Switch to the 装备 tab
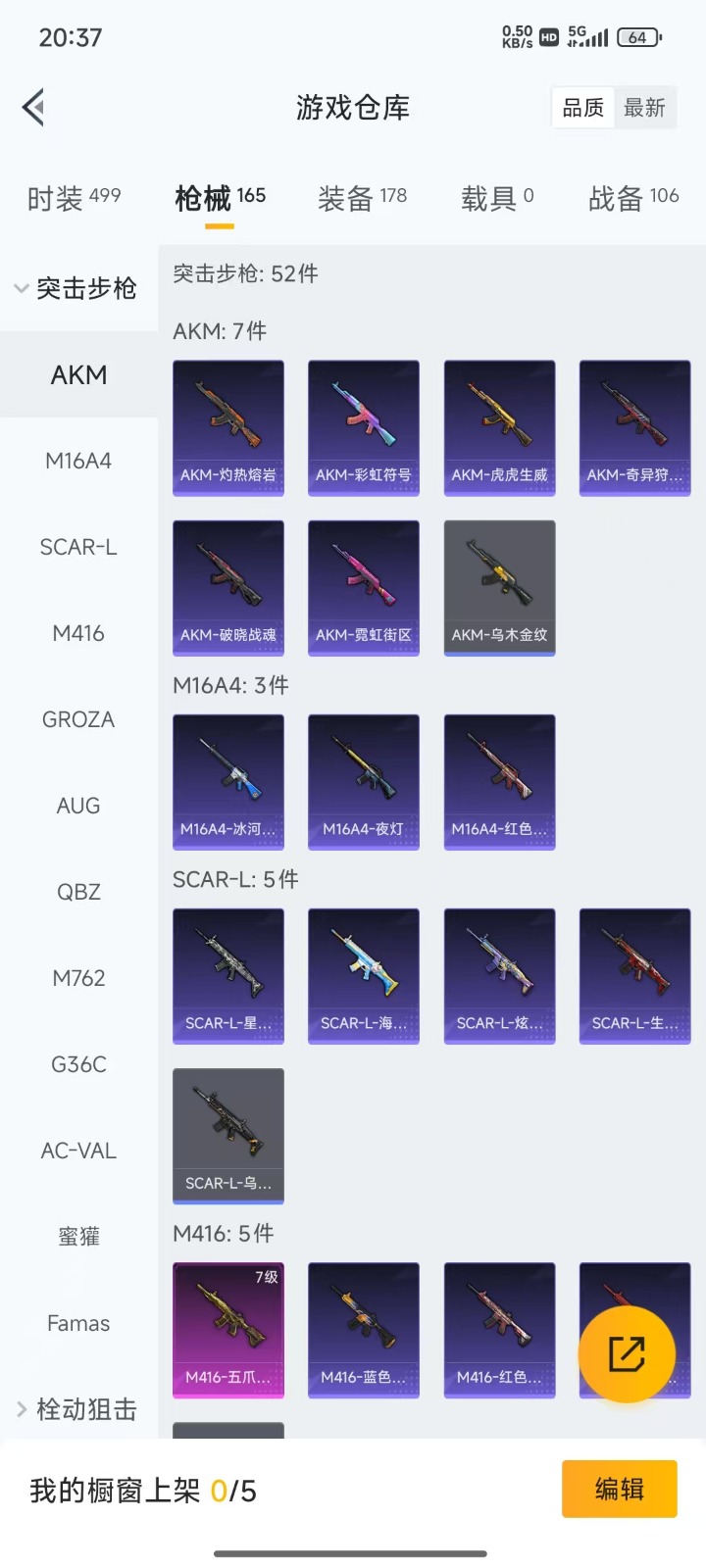 [x=362, y=198]
